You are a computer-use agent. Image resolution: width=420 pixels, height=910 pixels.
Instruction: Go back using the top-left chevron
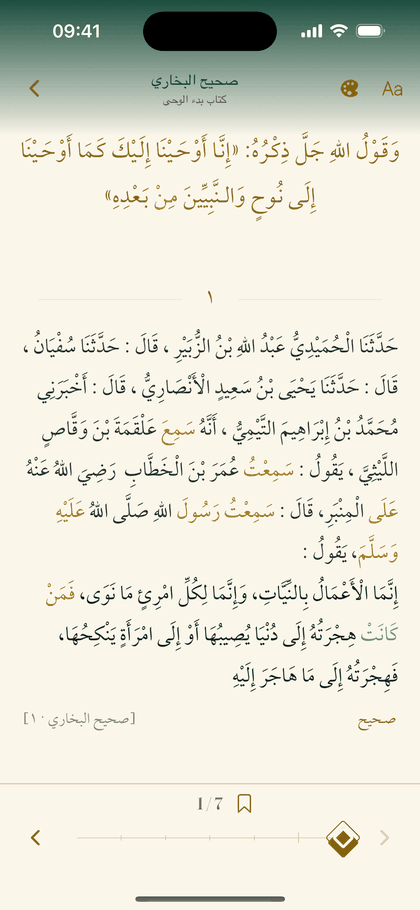(35, 89)
